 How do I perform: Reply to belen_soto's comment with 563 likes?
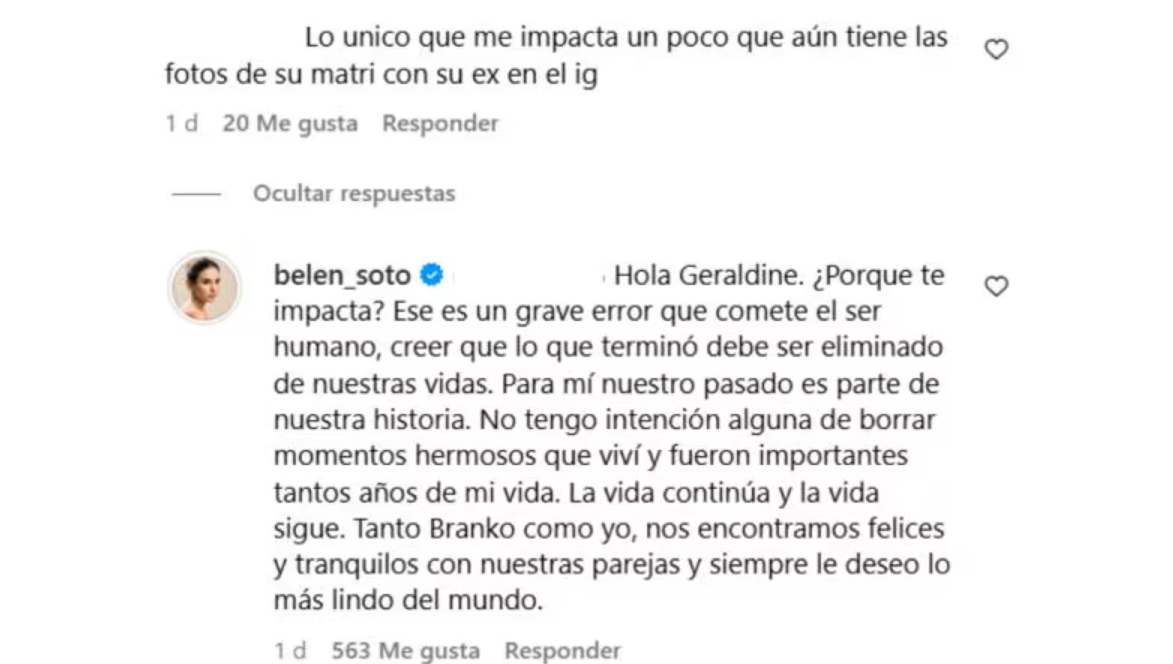pyautogui.click(x=562, y=651)
